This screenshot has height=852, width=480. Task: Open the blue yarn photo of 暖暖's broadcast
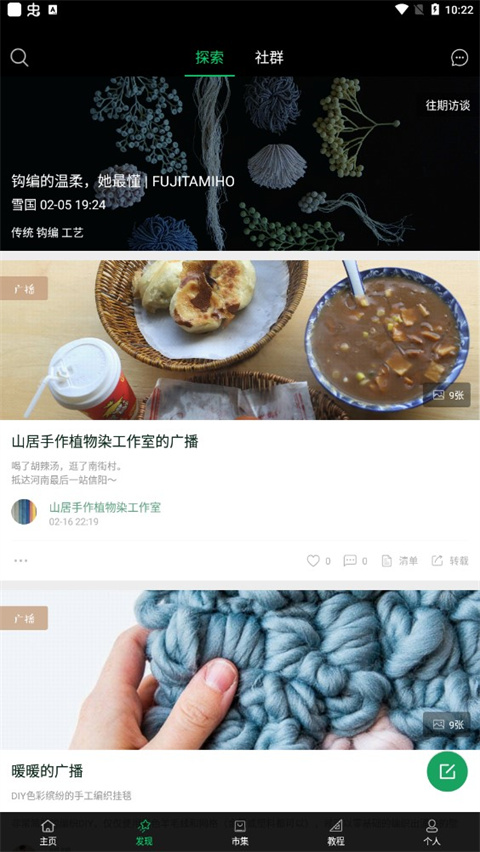[240, 670]
